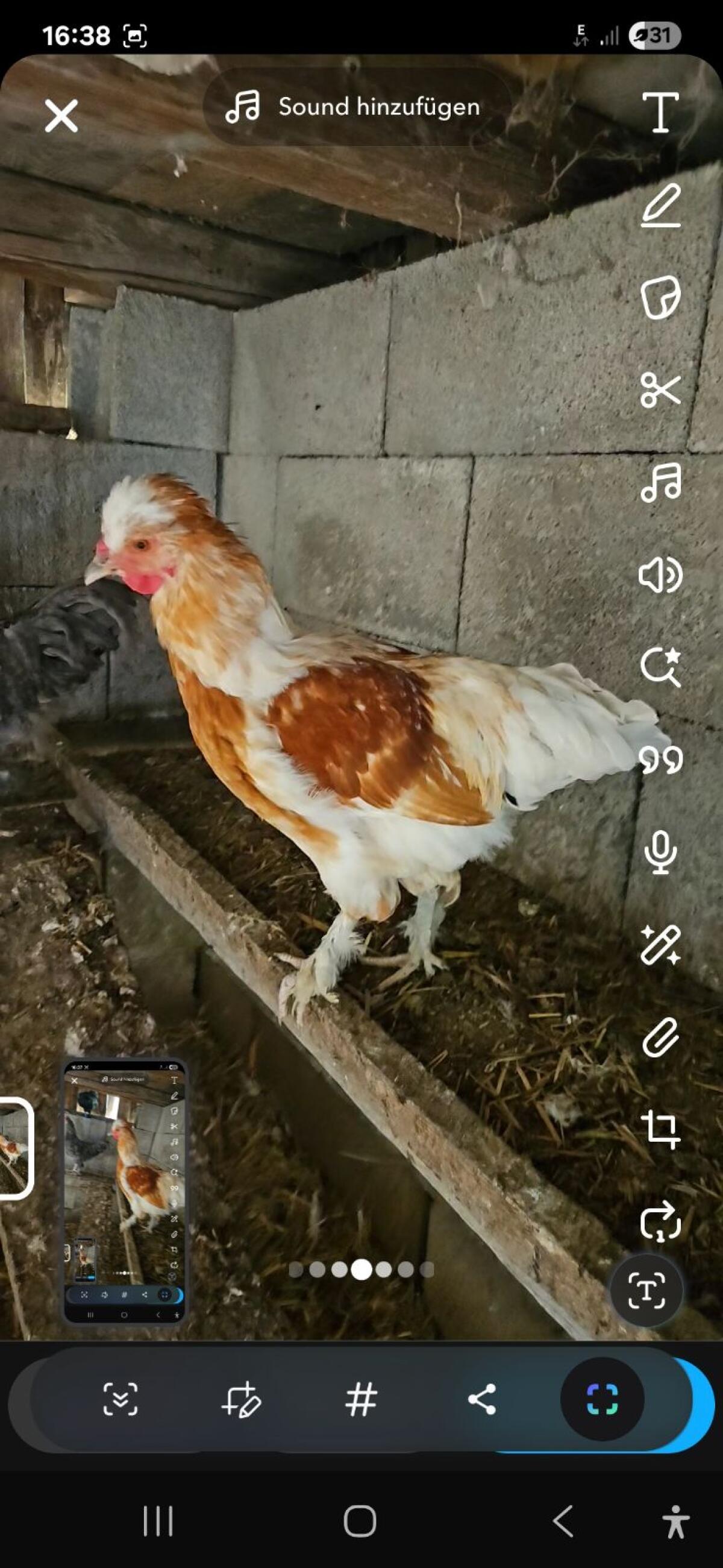Tap the speaker volume icon
This screenshot has width=723, height=1568.
click(x=660, y=575)
